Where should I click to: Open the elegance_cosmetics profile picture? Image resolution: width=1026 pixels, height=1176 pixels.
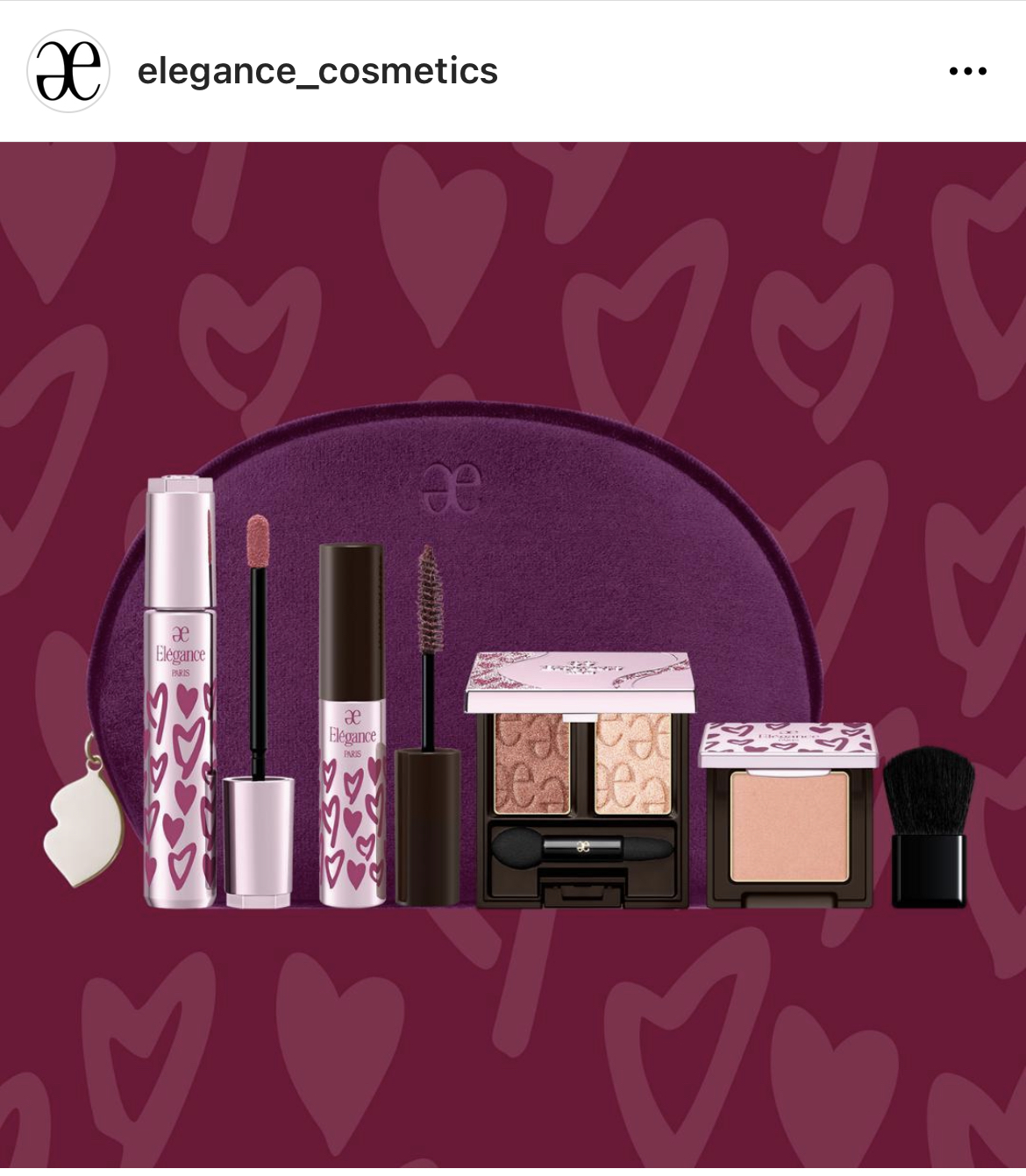point(68,71)
